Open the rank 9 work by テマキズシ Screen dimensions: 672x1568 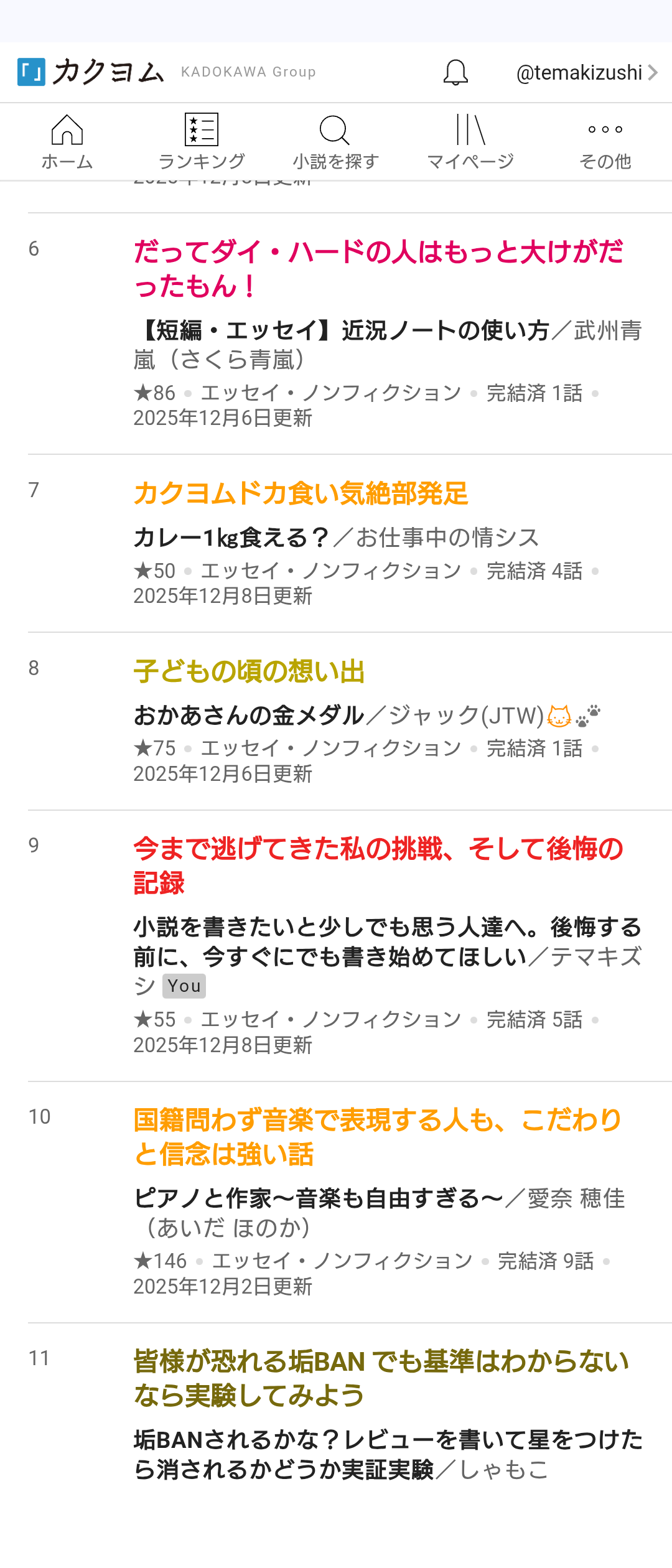click(386, 942)
